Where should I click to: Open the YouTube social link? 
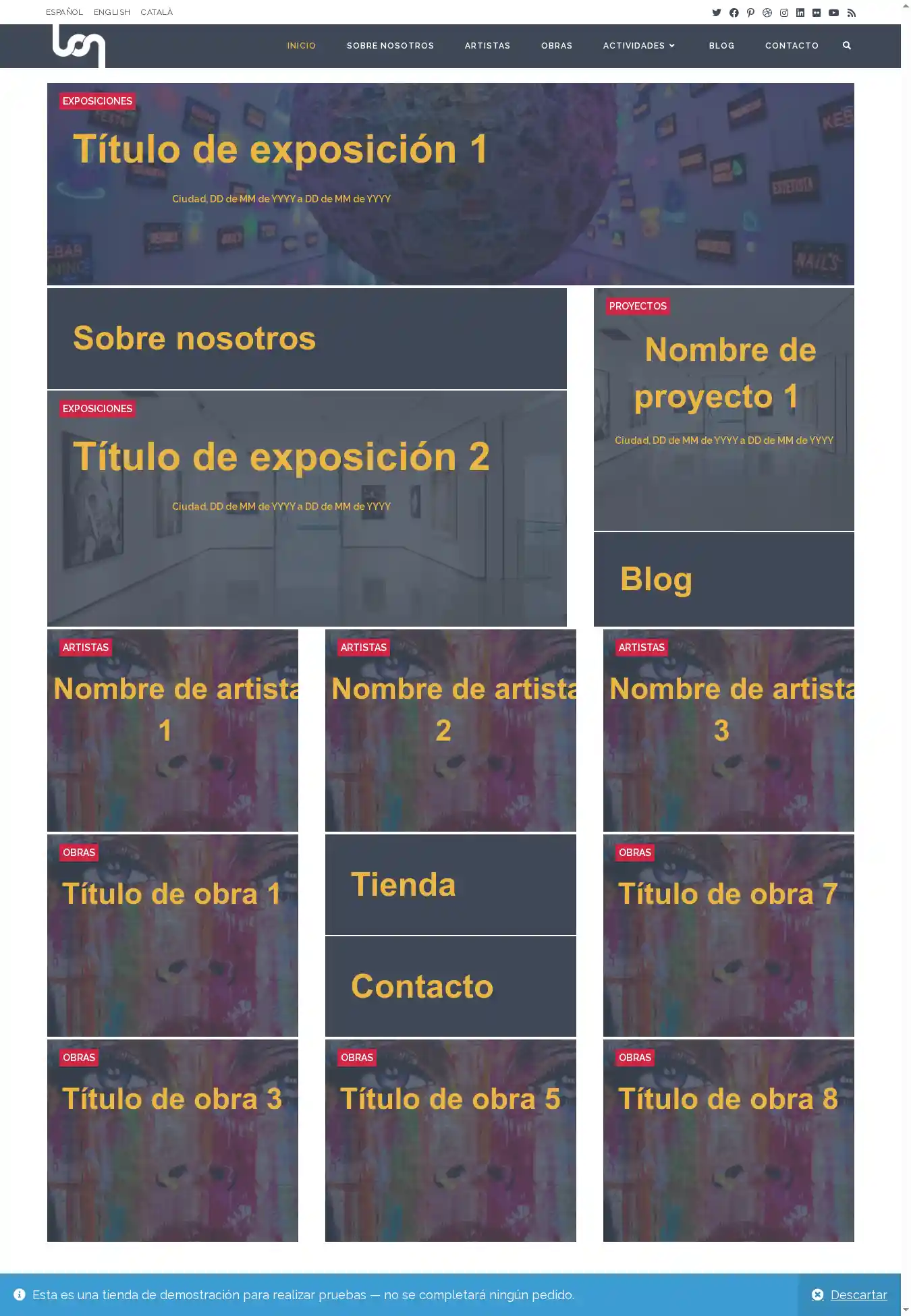tap(833, 13)
